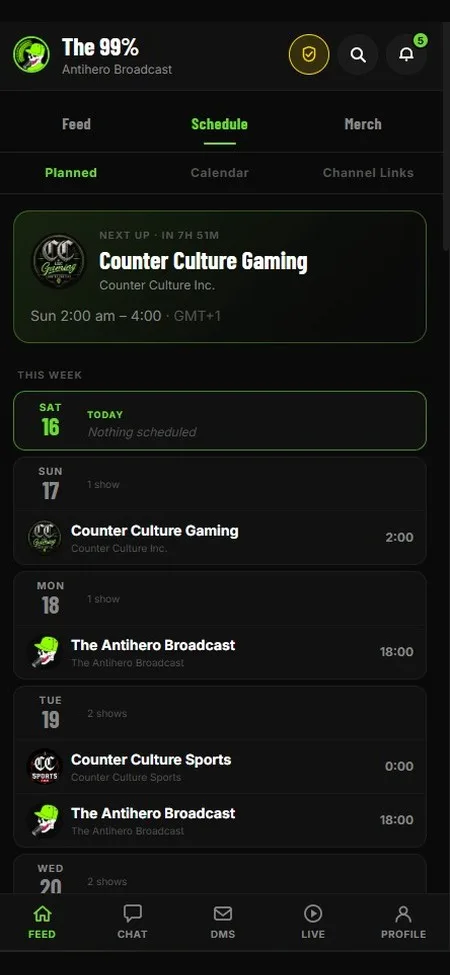The height and width of the screenshot is (975, 450).
Task: Open Sunday's Counter Culture Gaming show at 2:00
Action: pos(220,537)
